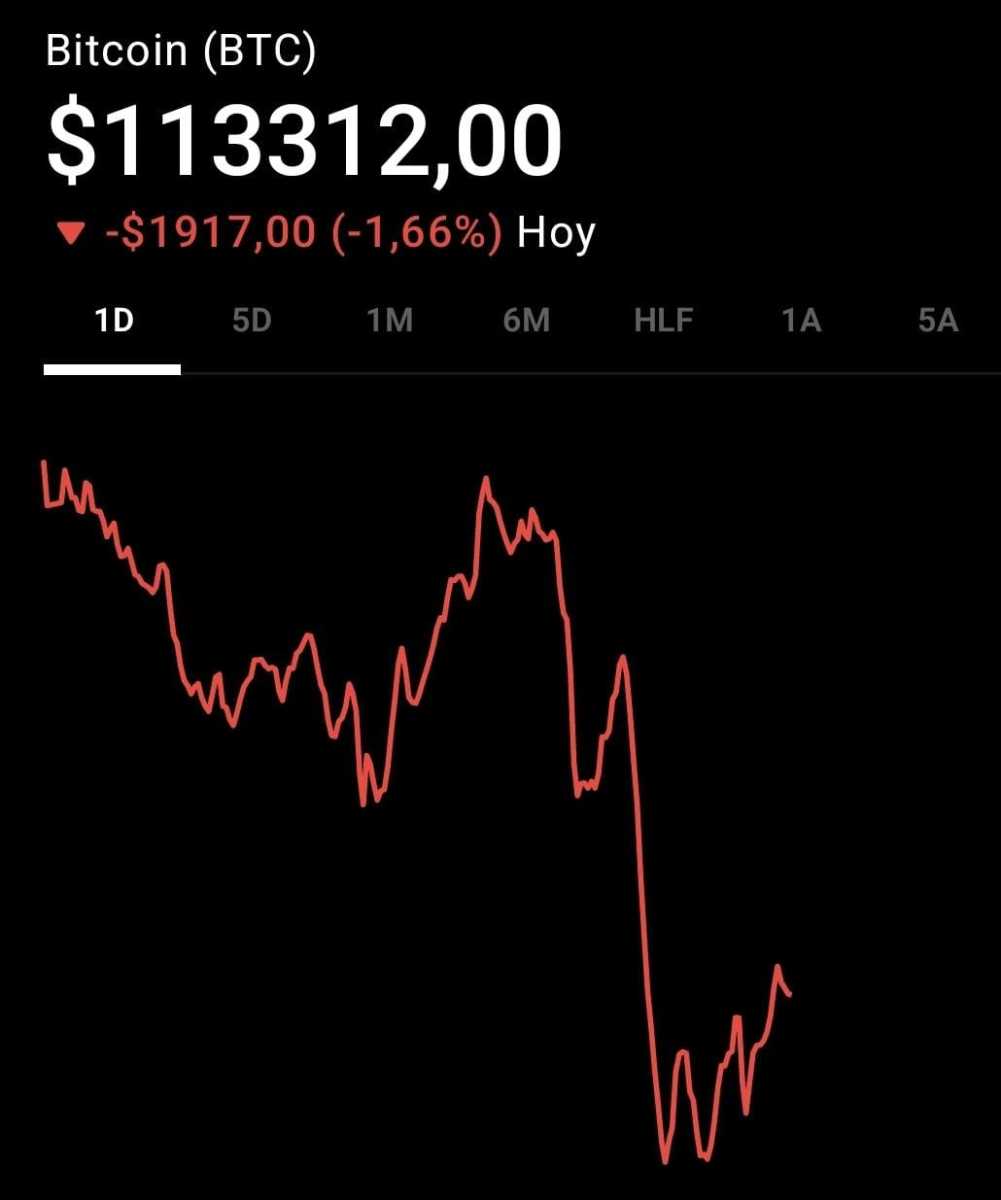Click the white underline below the 1D tab
Viewport: 1001px width, 1200px height.
(x=111, y=370)
